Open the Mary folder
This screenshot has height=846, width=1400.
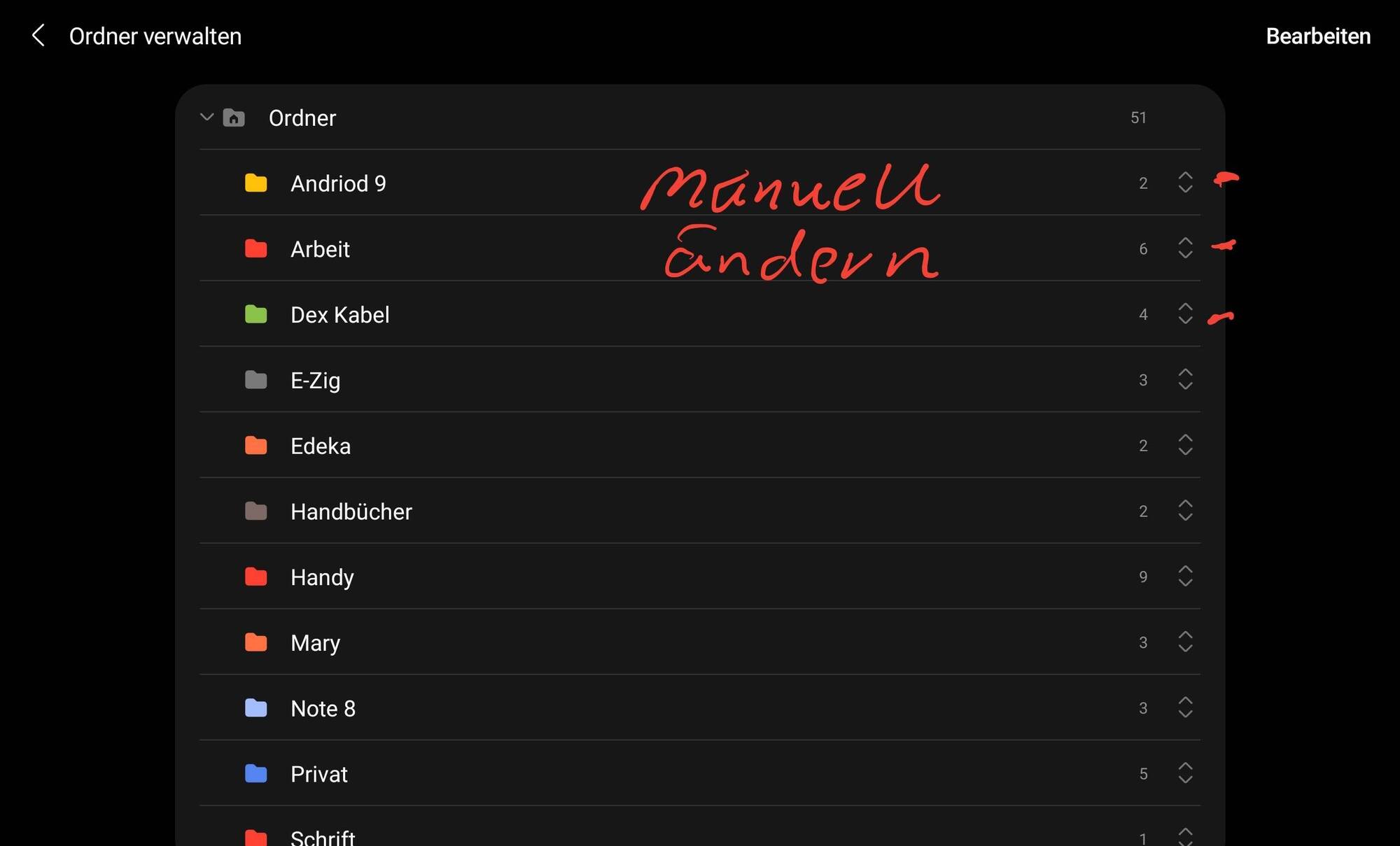click(x=315, y=642)
